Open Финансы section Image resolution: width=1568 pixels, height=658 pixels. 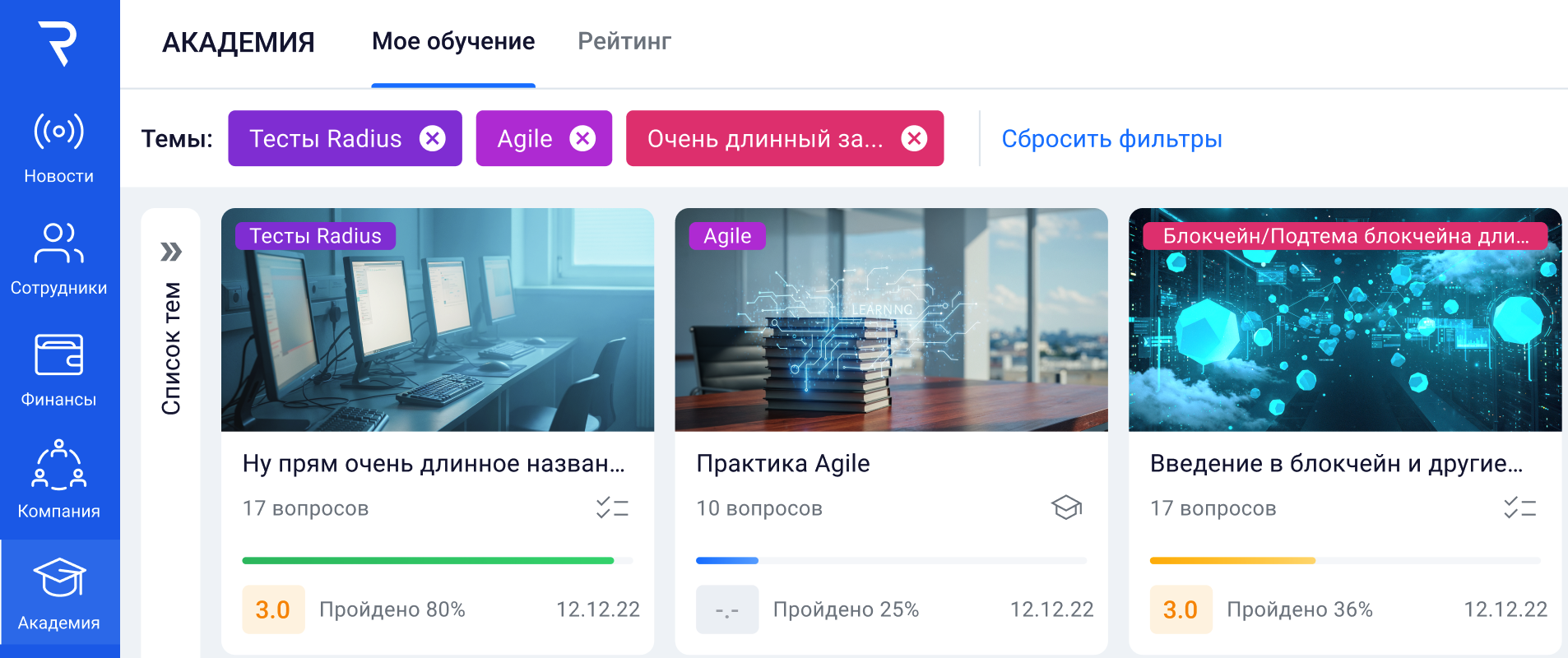(x=59, y=370)
